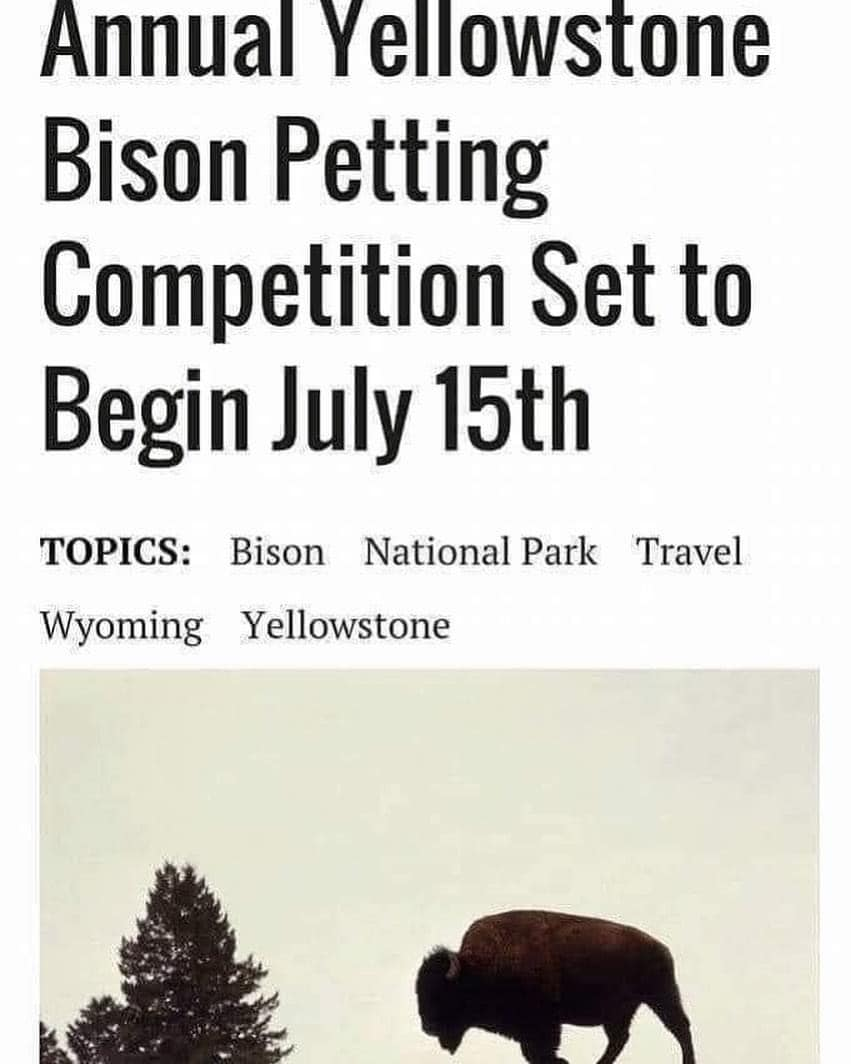Tap the Yellowstone topic tag
Screen dimensions: 851x1064
pyautogui.click(x=345, y=627)
